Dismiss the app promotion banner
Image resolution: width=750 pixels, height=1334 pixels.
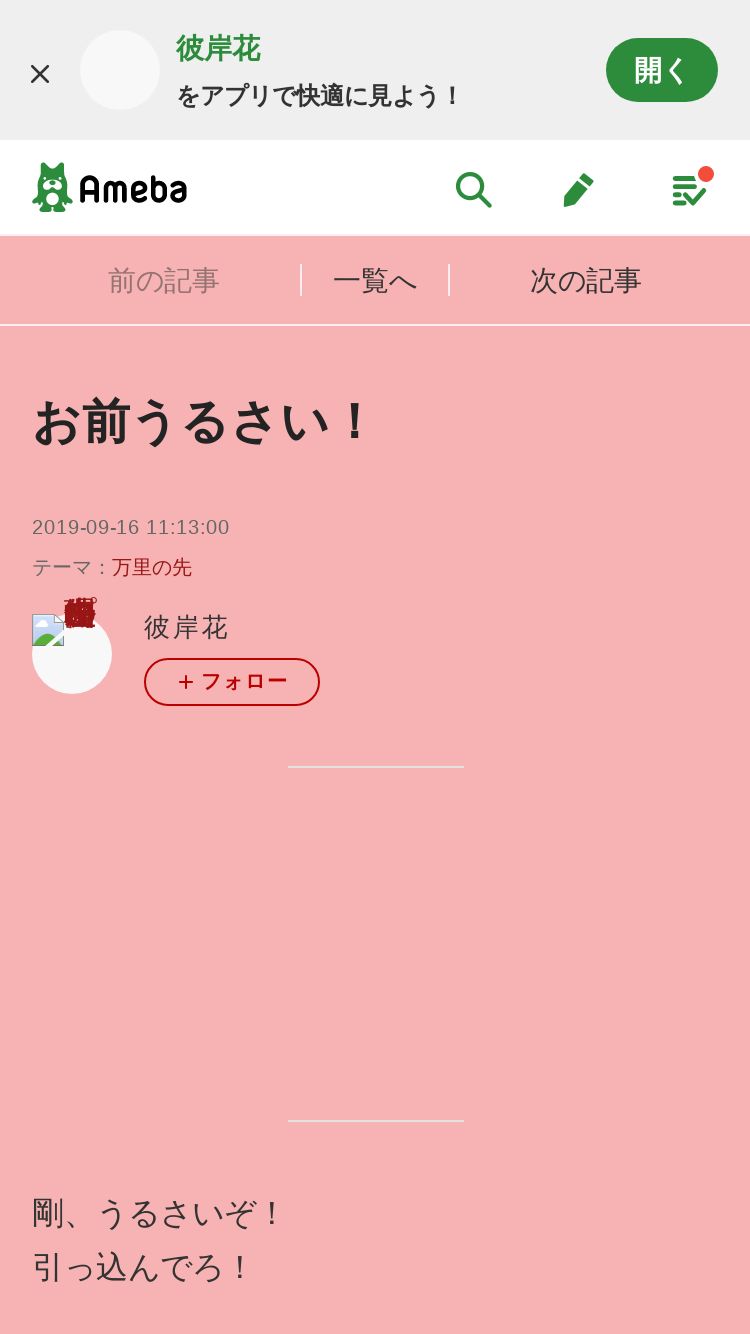(x=40, y=73)
